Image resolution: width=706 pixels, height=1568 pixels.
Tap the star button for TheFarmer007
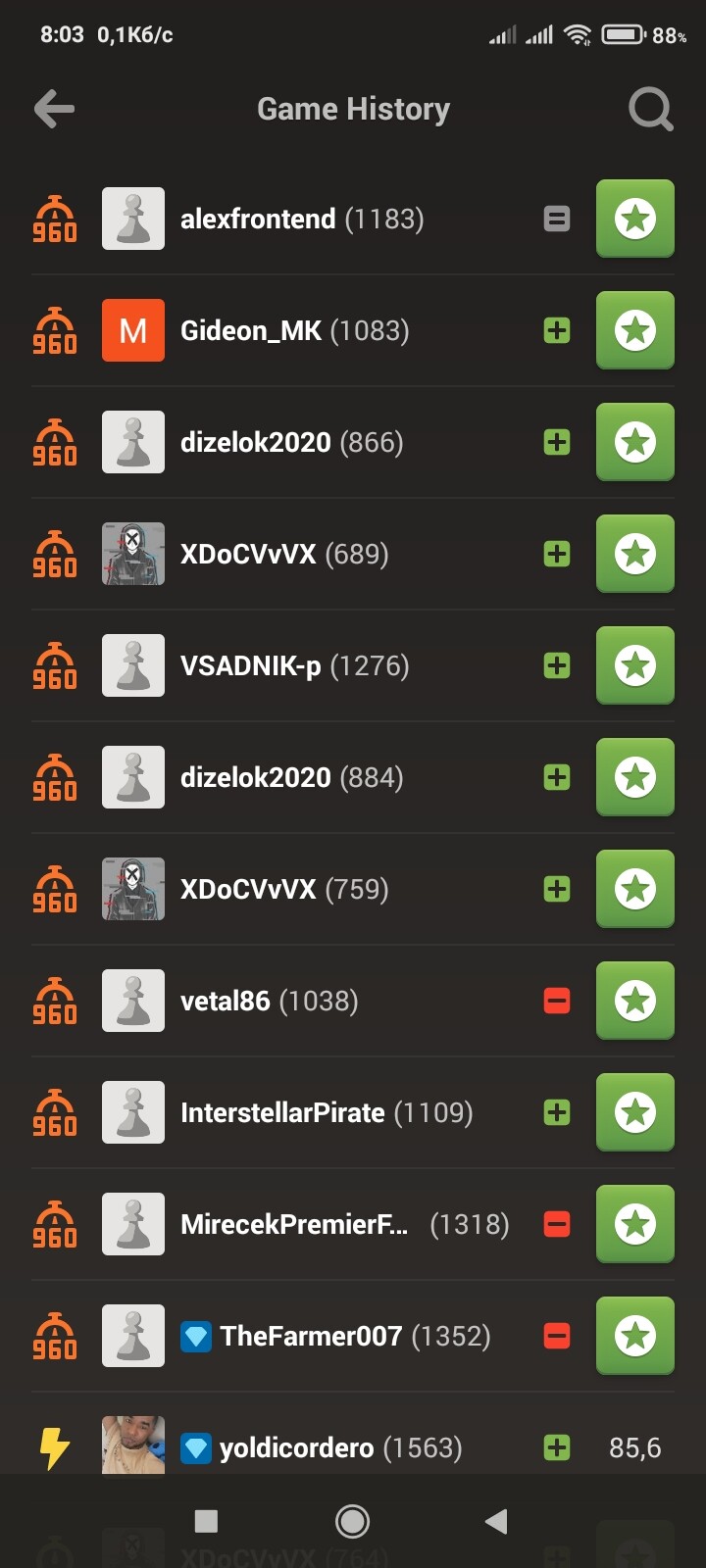[634, 1336]
